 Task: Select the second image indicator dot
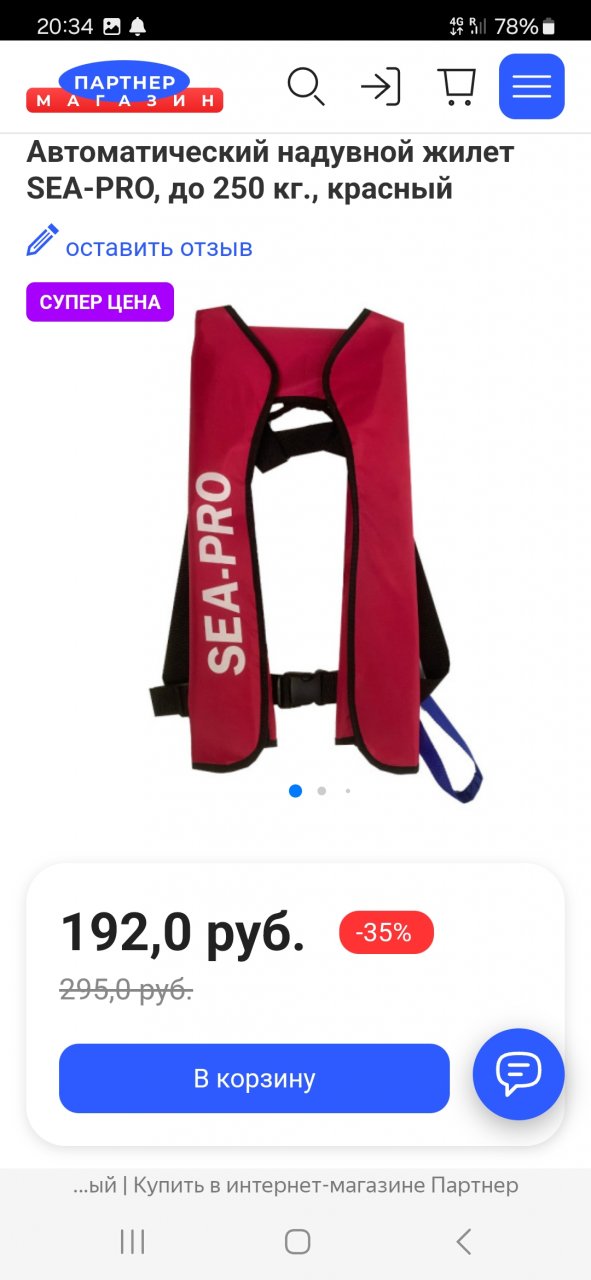pos(321,790)
